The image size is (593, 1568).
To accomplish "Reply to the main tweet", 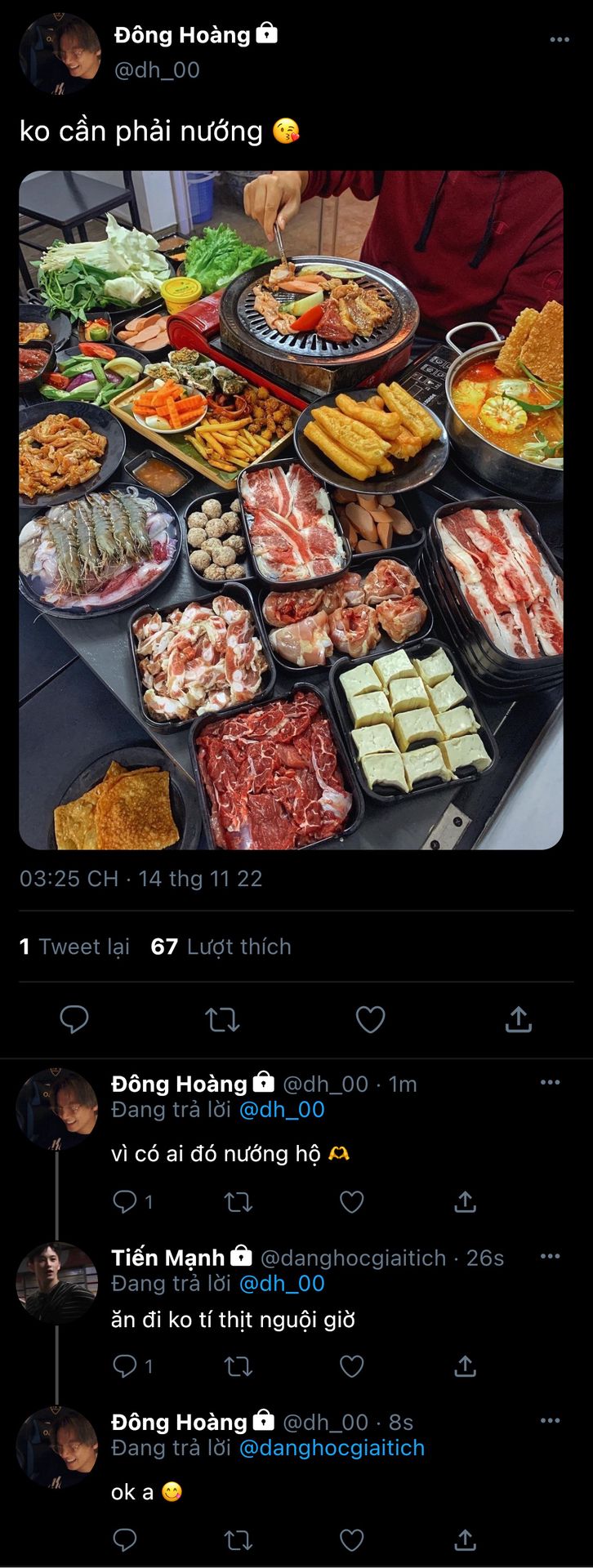I will point(74,1018).
